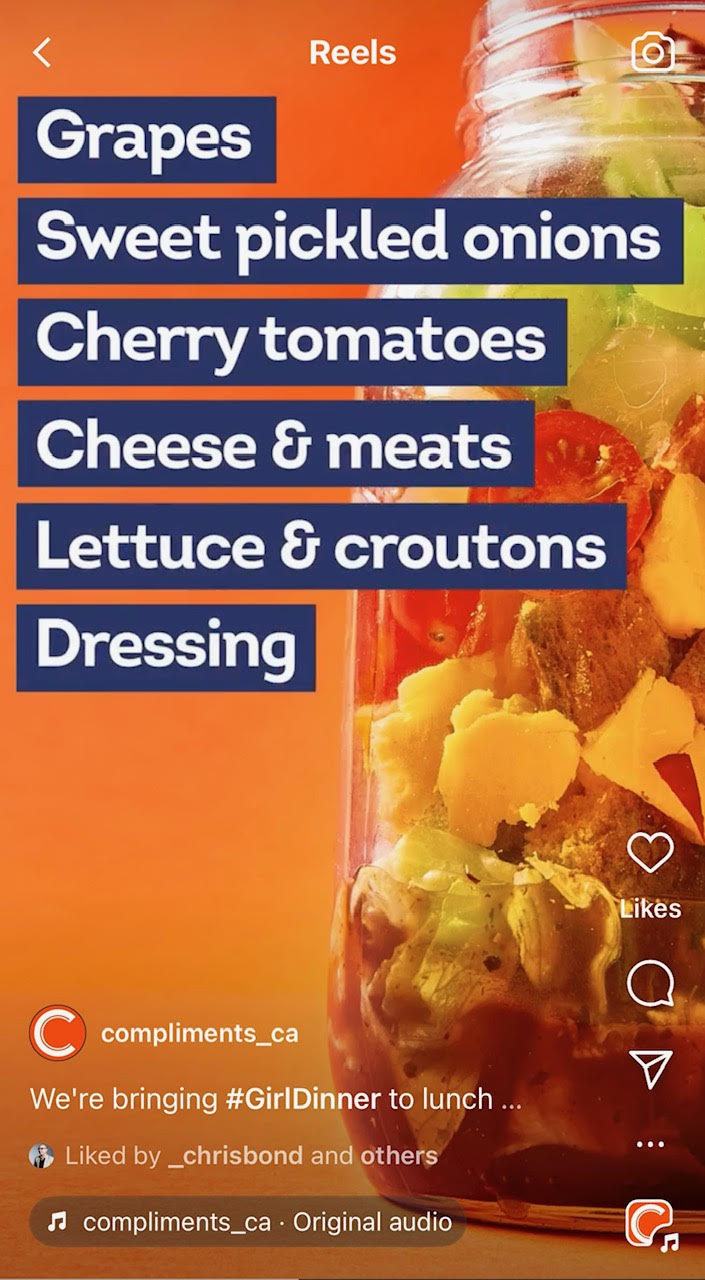The width and height of the screenshot is (705, 1280).
Task: Open the #GirlDinner hashtag
Action: point(302,1099)
